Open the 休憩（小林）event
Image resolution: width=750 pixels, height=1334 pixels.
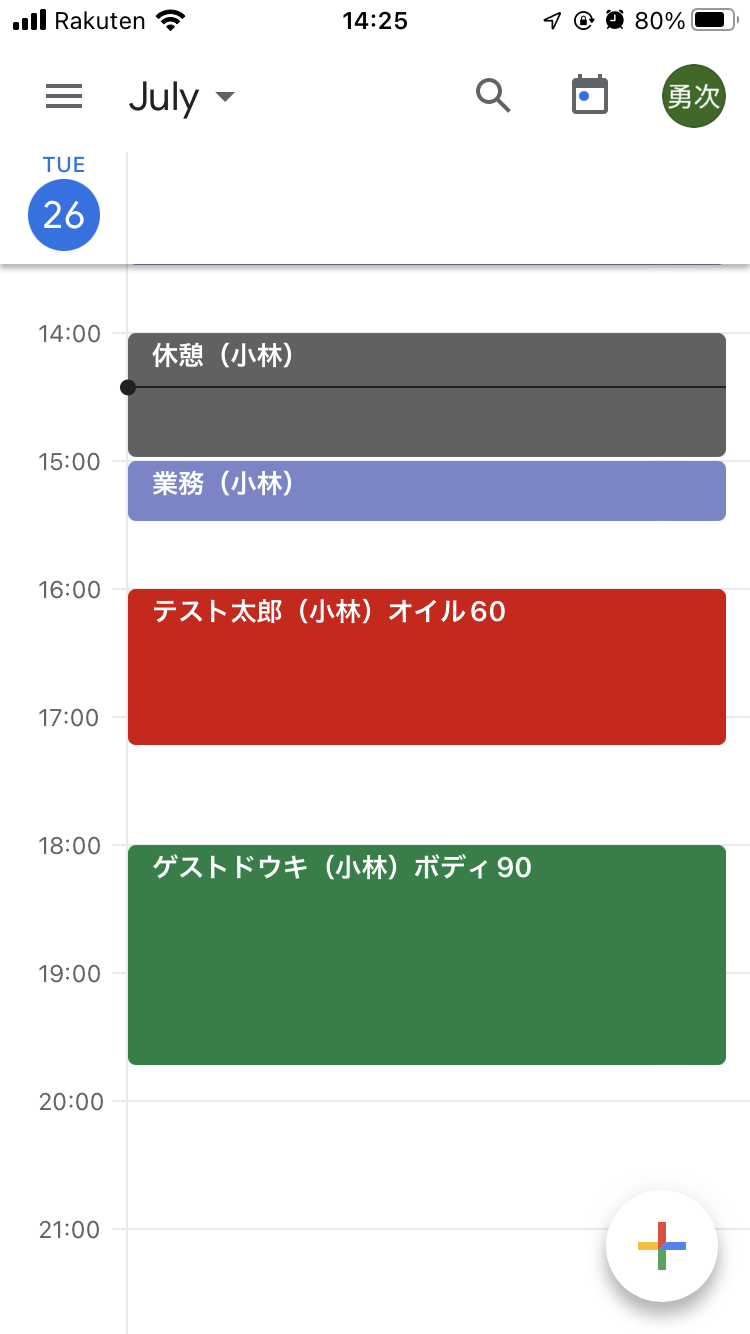point(426,395)
